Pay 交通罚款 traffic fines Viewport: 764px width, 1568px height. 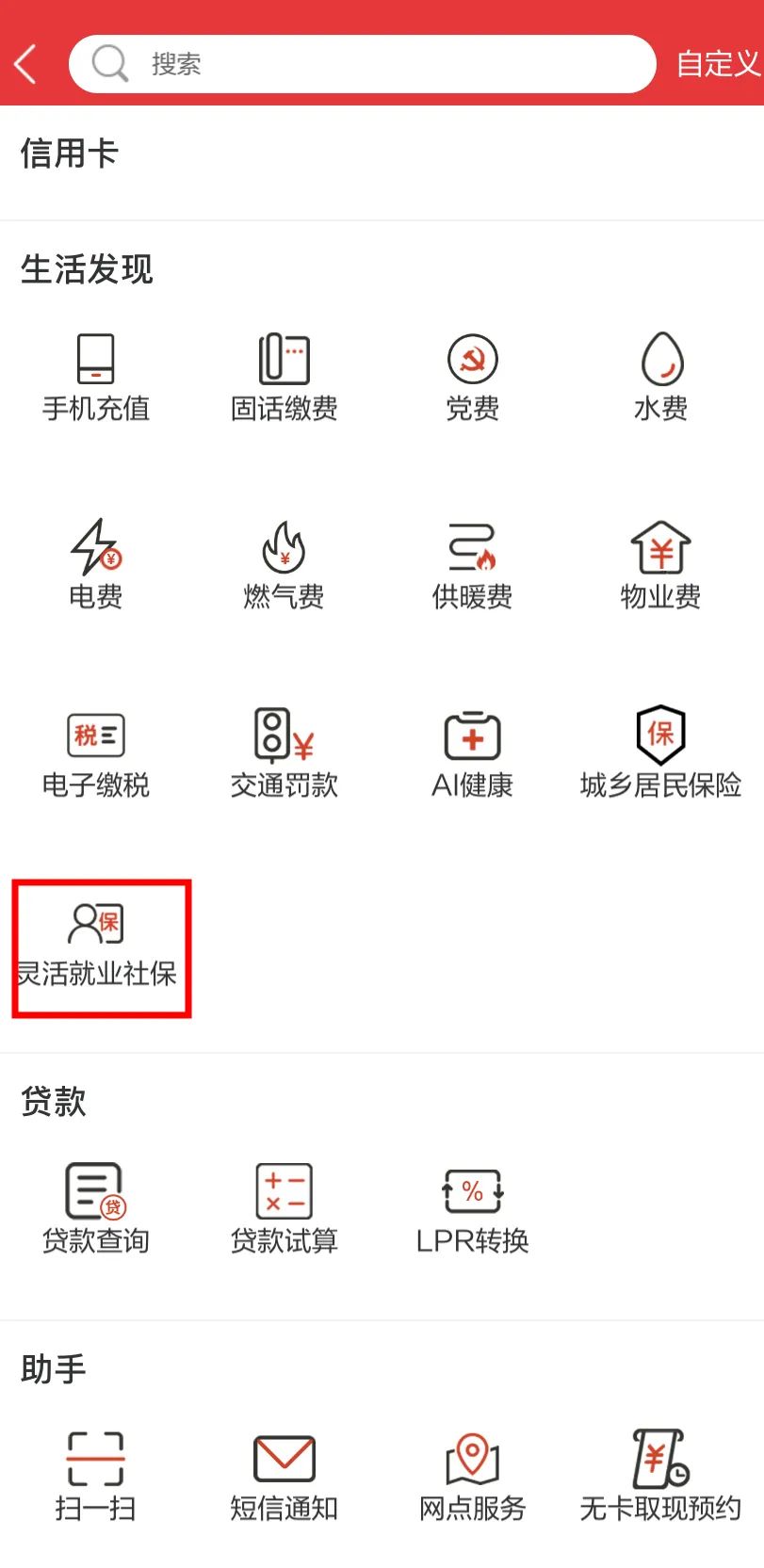pos(284,753)
